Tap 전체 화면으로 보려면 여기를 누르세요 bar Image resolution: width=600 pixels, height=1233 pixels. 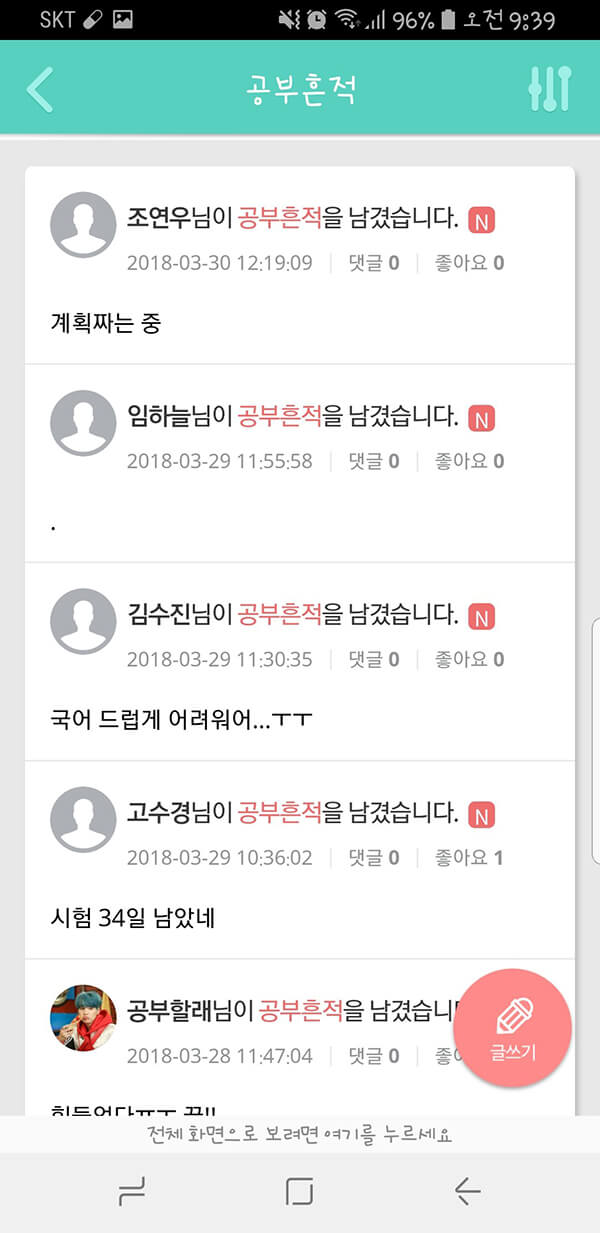pos(300,1135)
